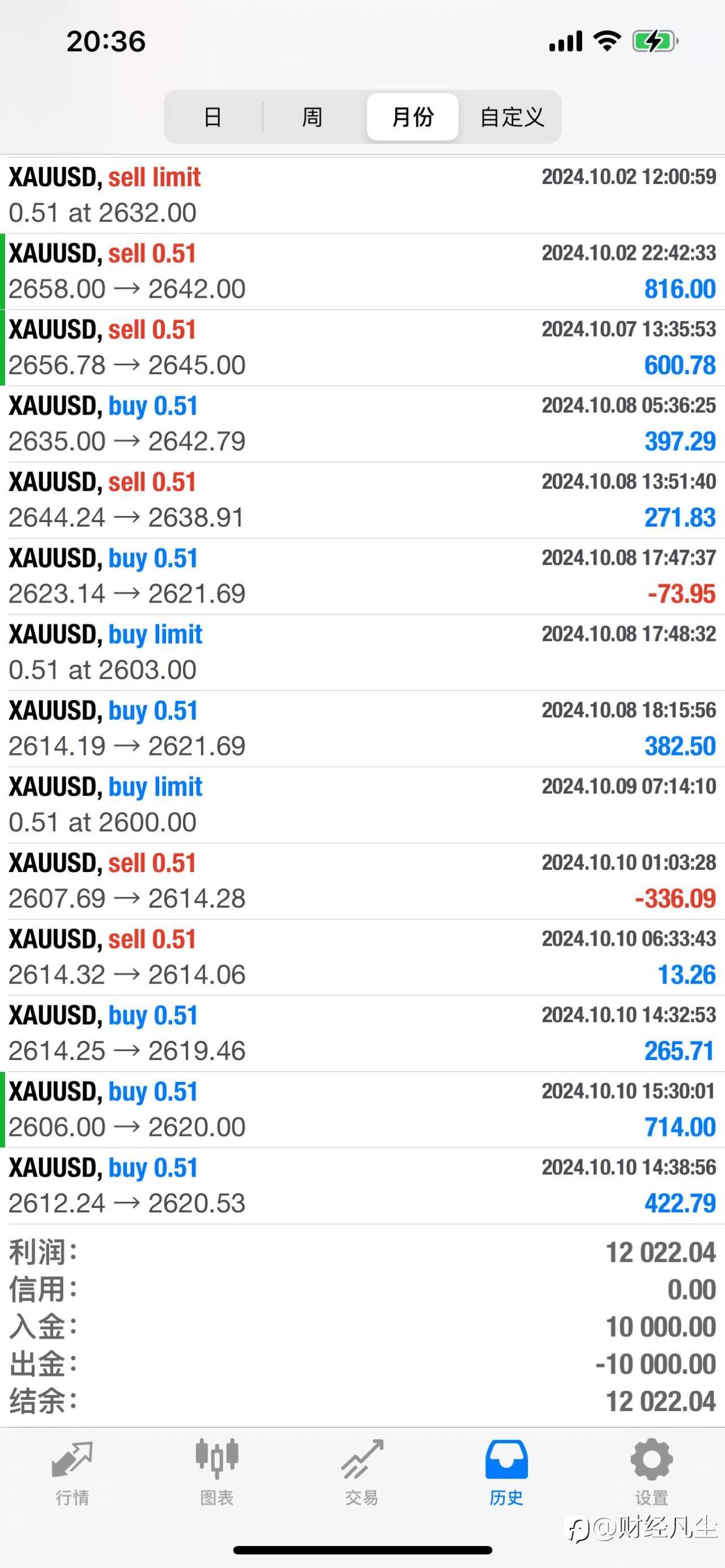Select the 月份 period segment

[412, 117]
